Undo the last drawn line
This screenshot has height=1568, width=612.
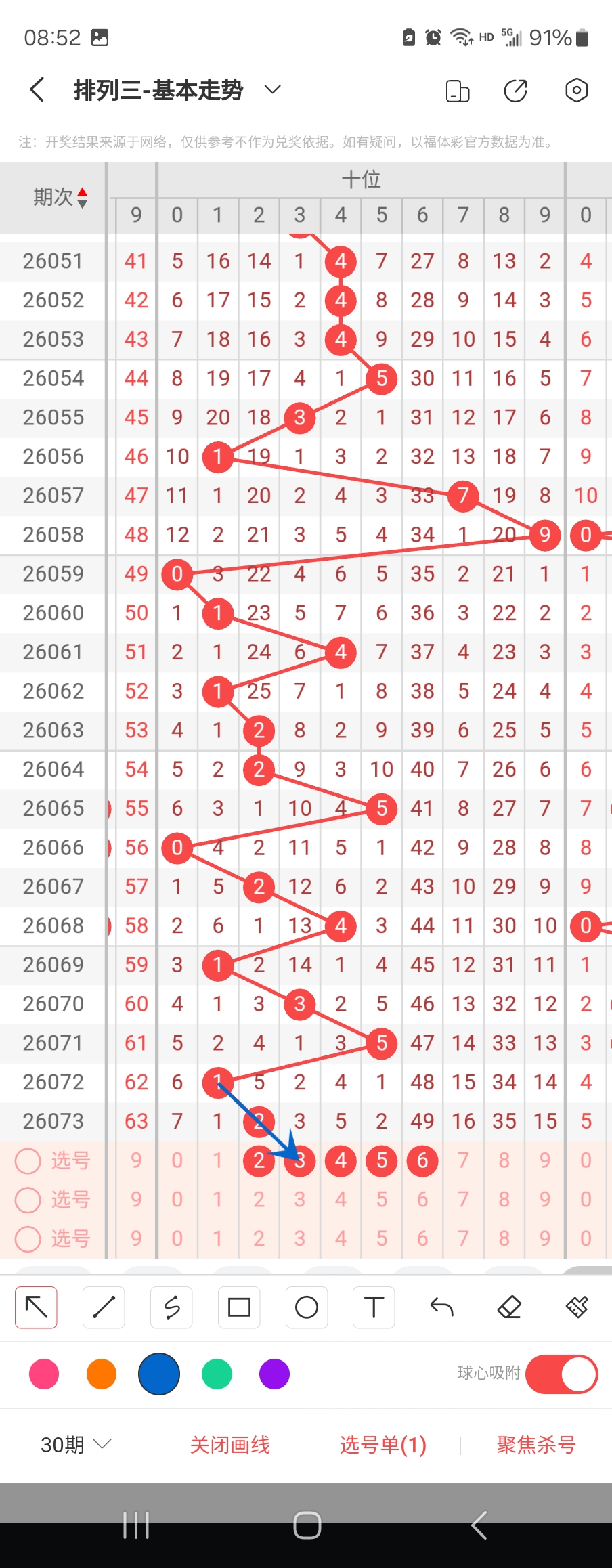441,1307
